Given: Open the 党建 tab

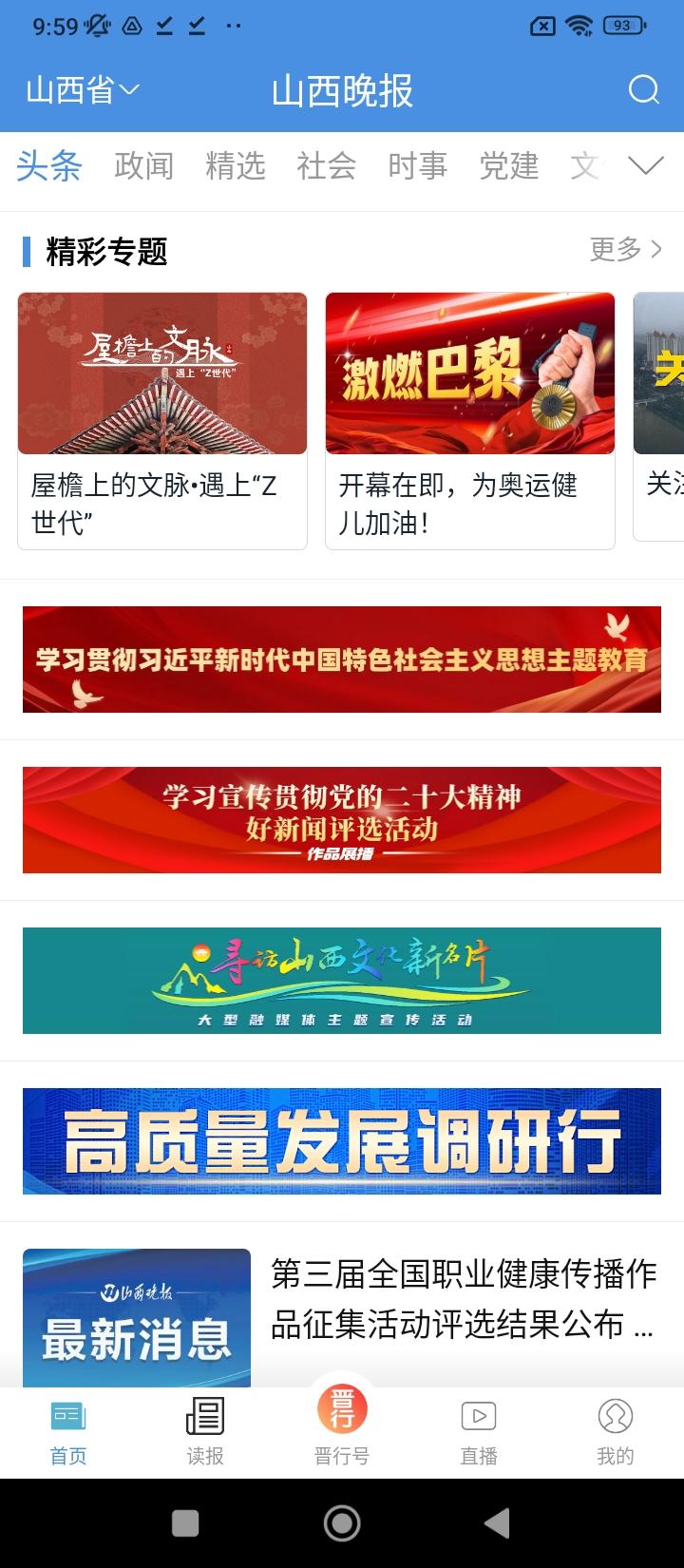Looking at the screenshot, I should point(508,166).
